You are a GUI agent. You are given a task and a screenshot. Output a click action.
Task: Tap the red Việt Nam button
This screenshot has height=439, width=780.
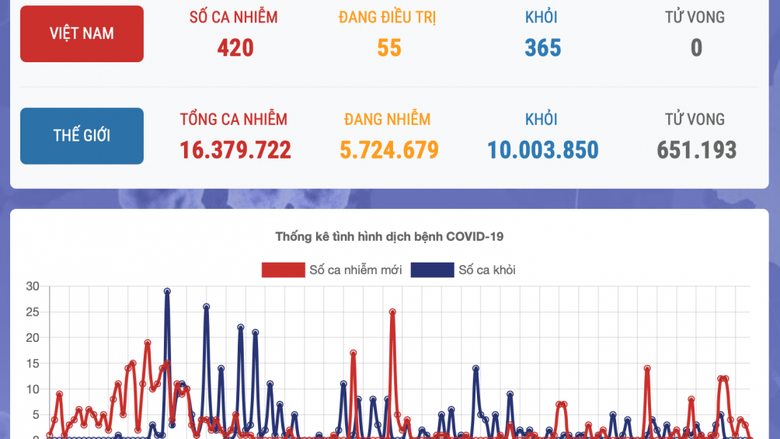(82, 34)
